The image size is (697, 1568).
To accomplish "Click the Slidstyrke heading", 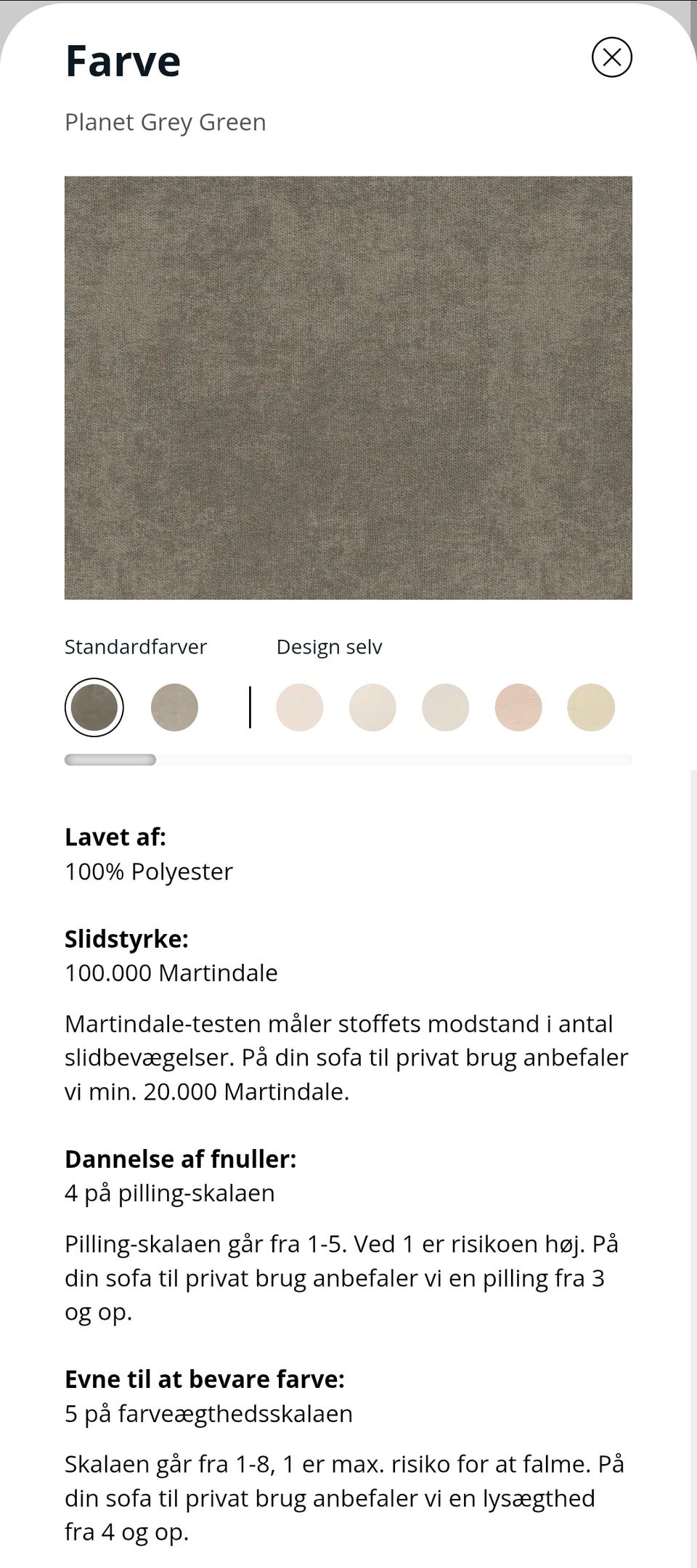I will tap(126, 938).
